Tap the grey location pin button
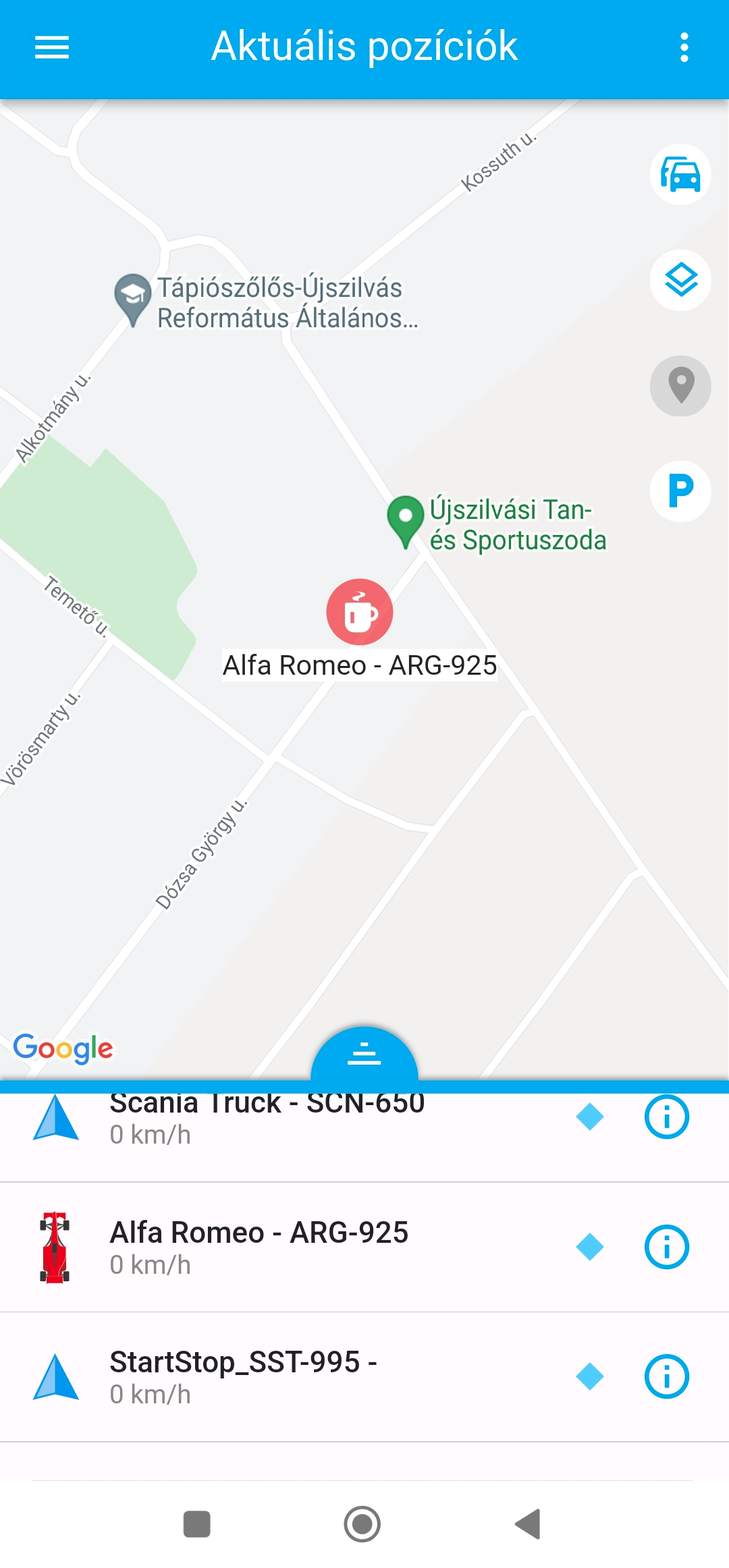729x1568 pixels. coord(680,386)
